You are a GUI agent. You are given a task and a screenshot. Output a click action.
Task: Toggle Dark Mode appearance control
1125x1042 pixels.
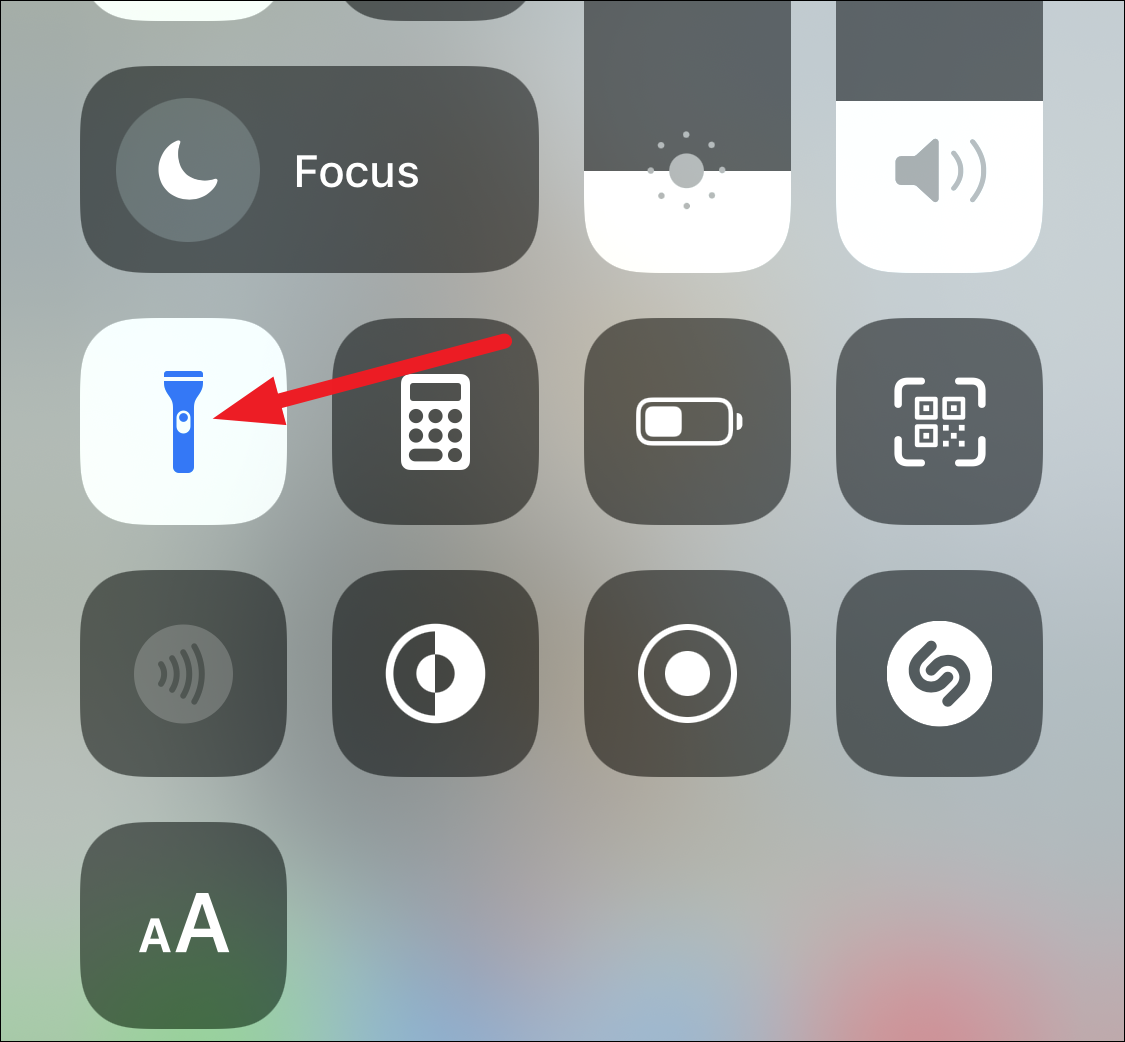click(x=435, y=675)
